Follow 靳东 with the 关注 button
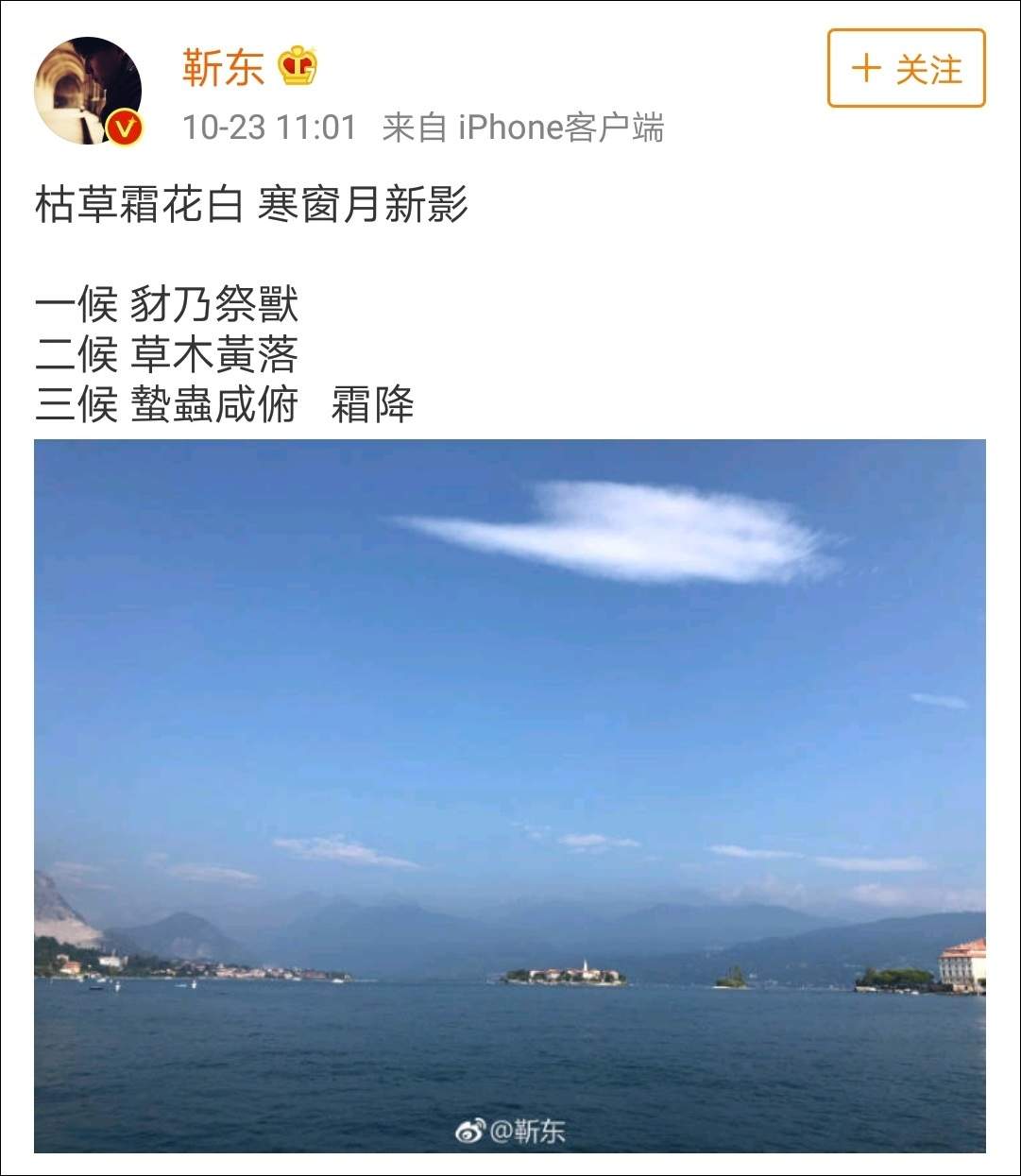Screen dimensions: 1021x1176 (906, 69)
